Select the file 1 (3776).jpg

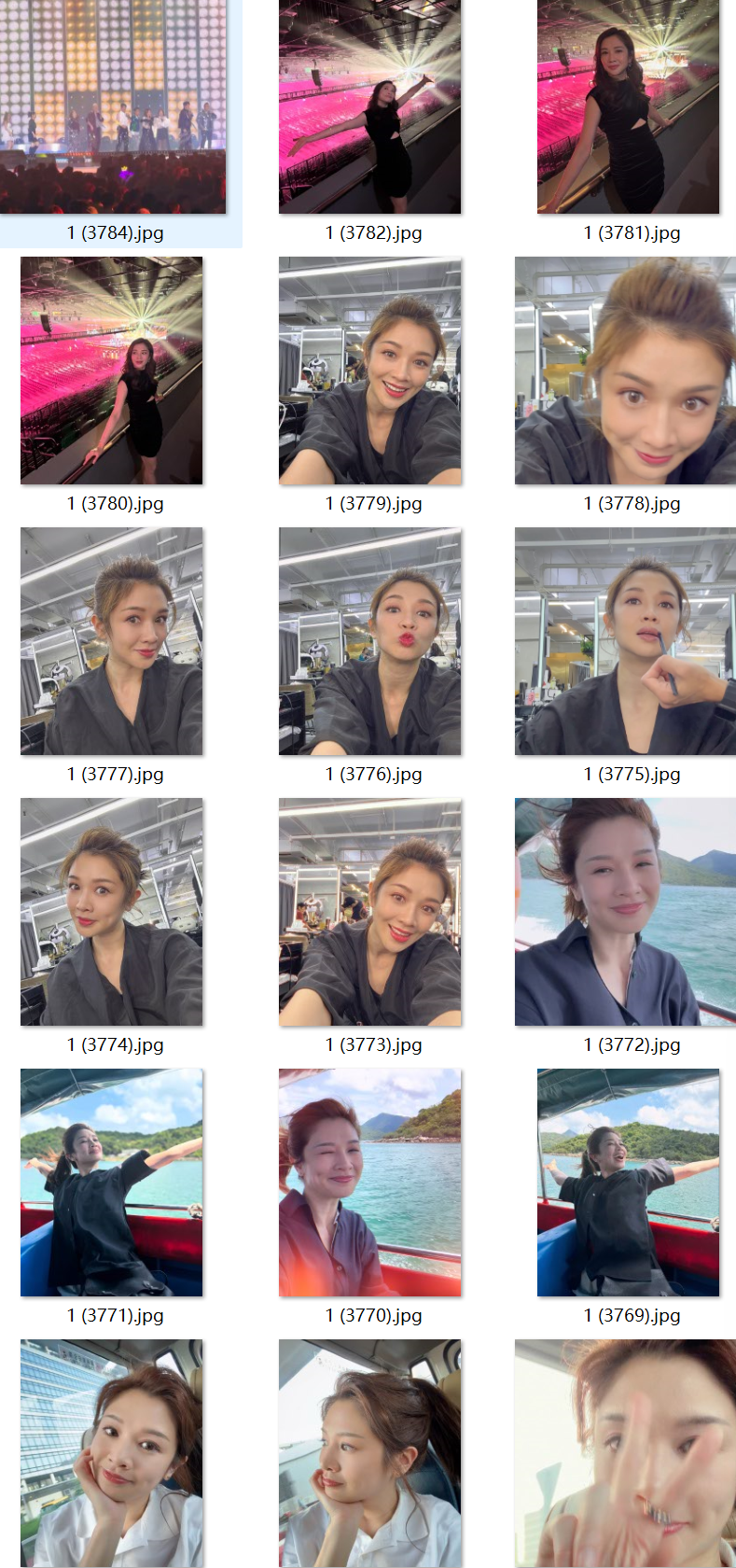[x=370, y=641]
